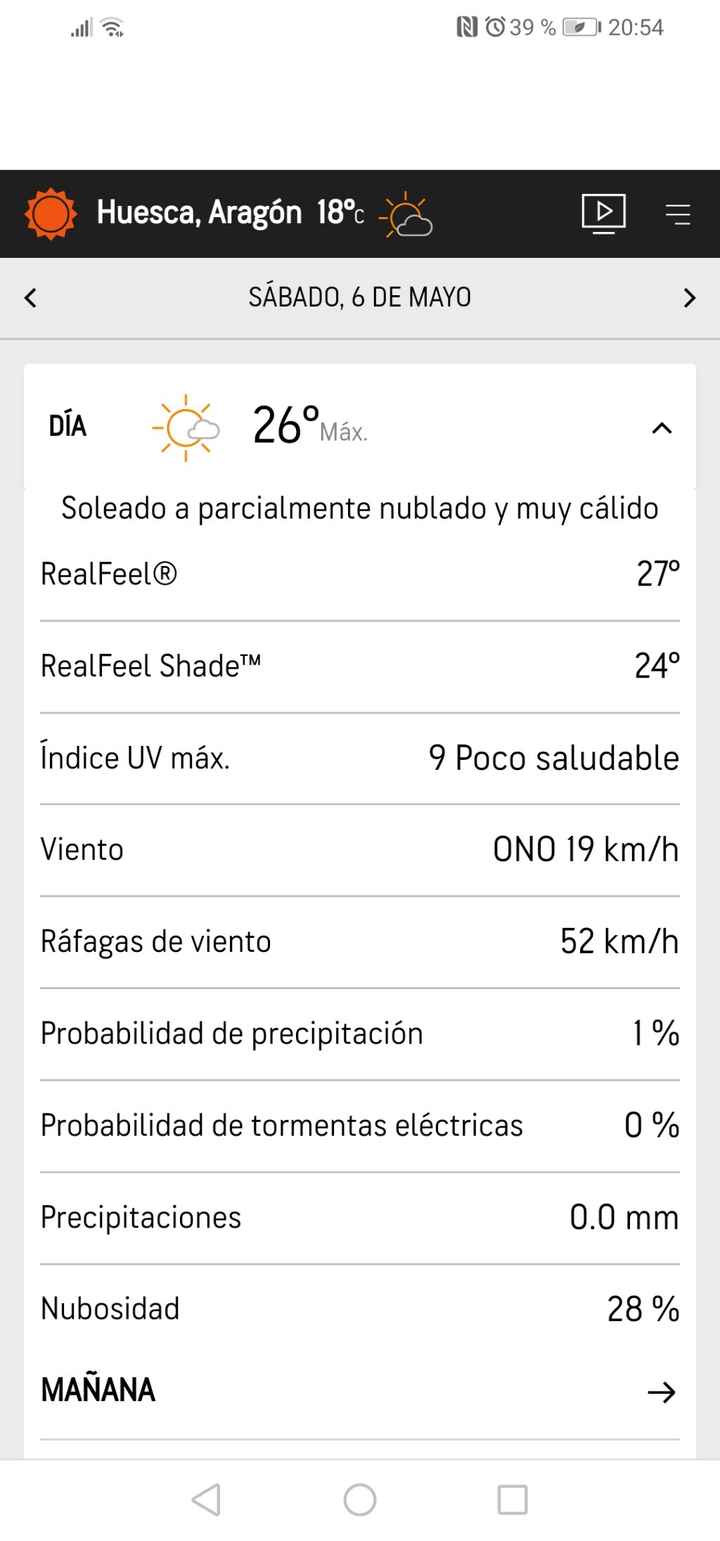This screenshot has height=1541, width=720.
Task: Collapse the DÍA details section
Action: [662, 427]
